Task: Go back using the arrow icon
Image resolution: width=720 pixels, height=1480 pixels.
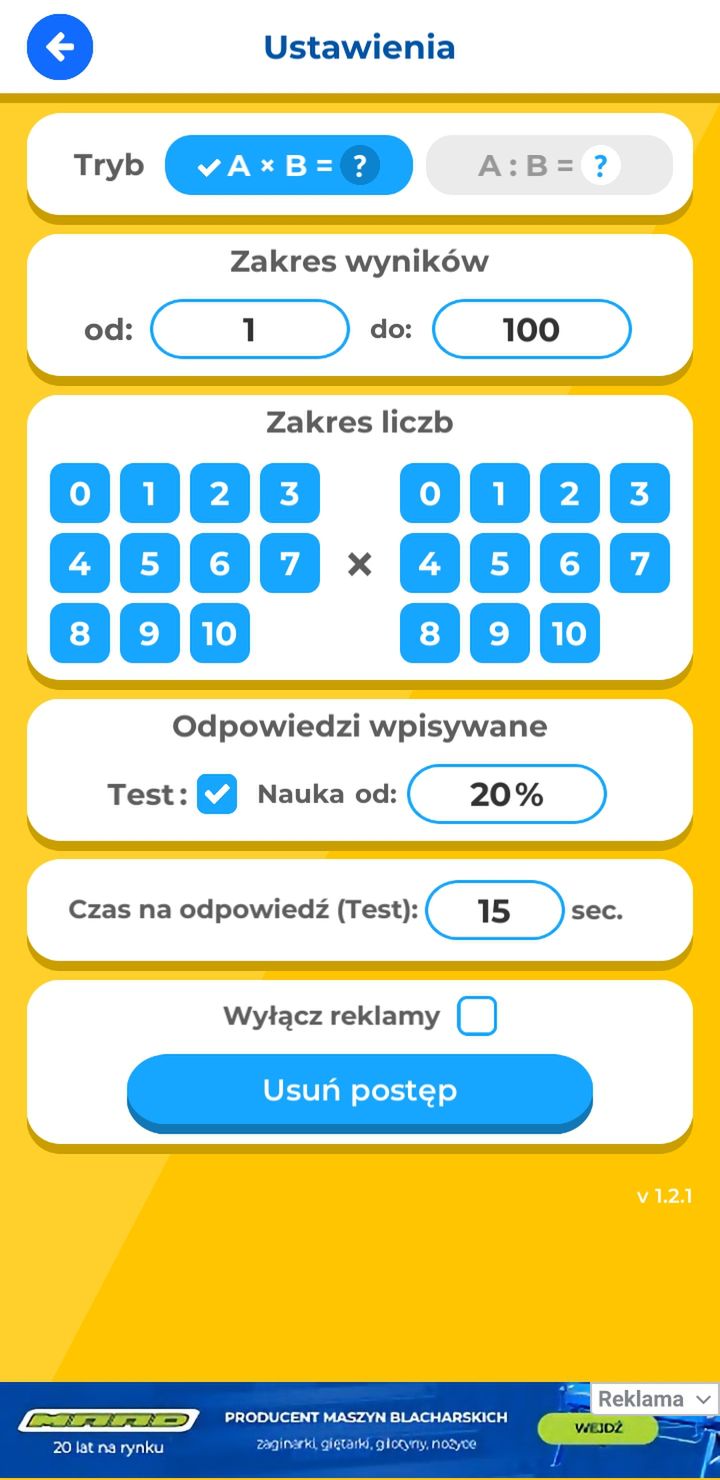Action: [x=60, y=47]
